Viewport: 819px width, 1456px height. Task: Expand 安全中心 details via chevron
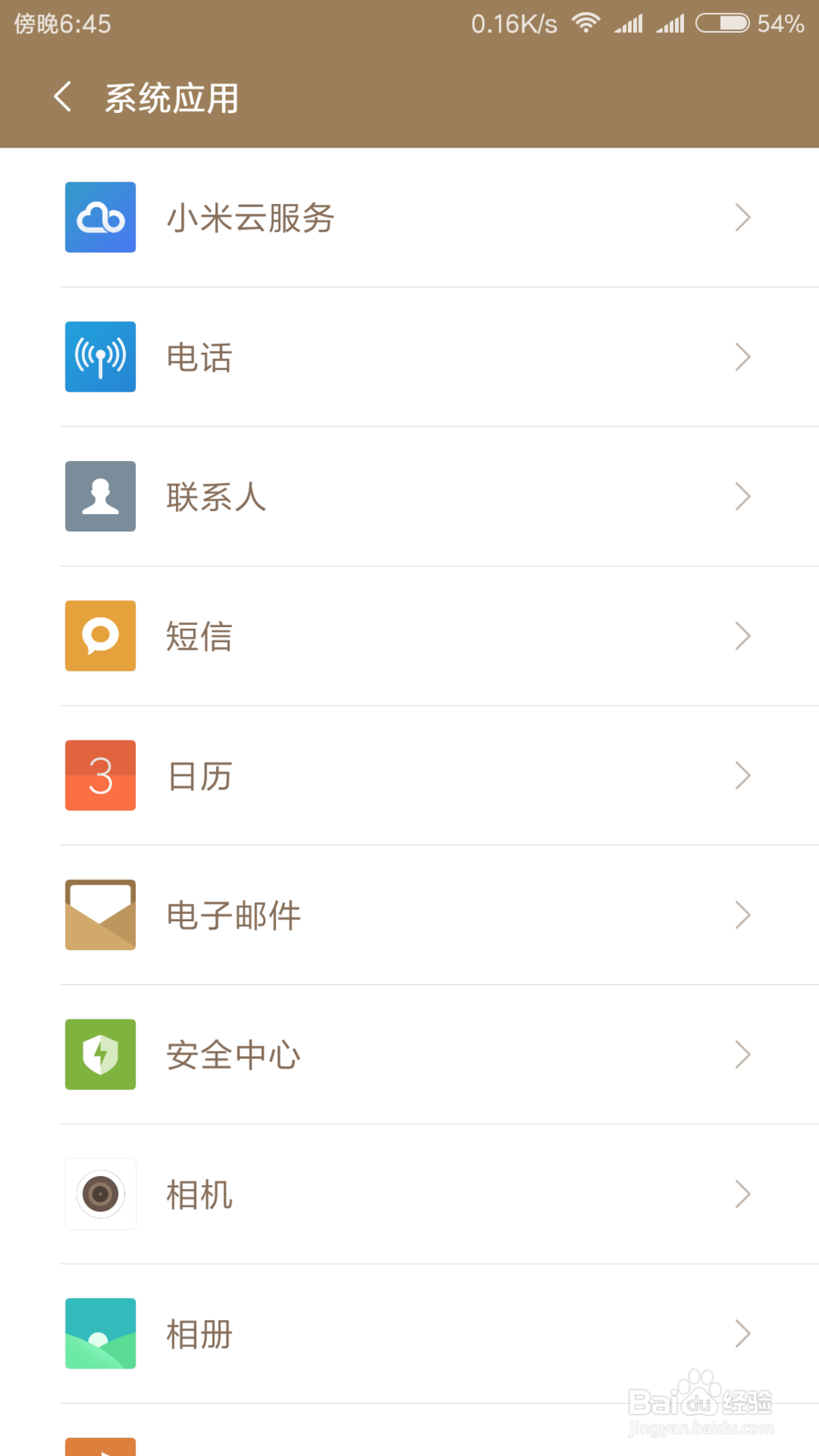click(743, 1055)
